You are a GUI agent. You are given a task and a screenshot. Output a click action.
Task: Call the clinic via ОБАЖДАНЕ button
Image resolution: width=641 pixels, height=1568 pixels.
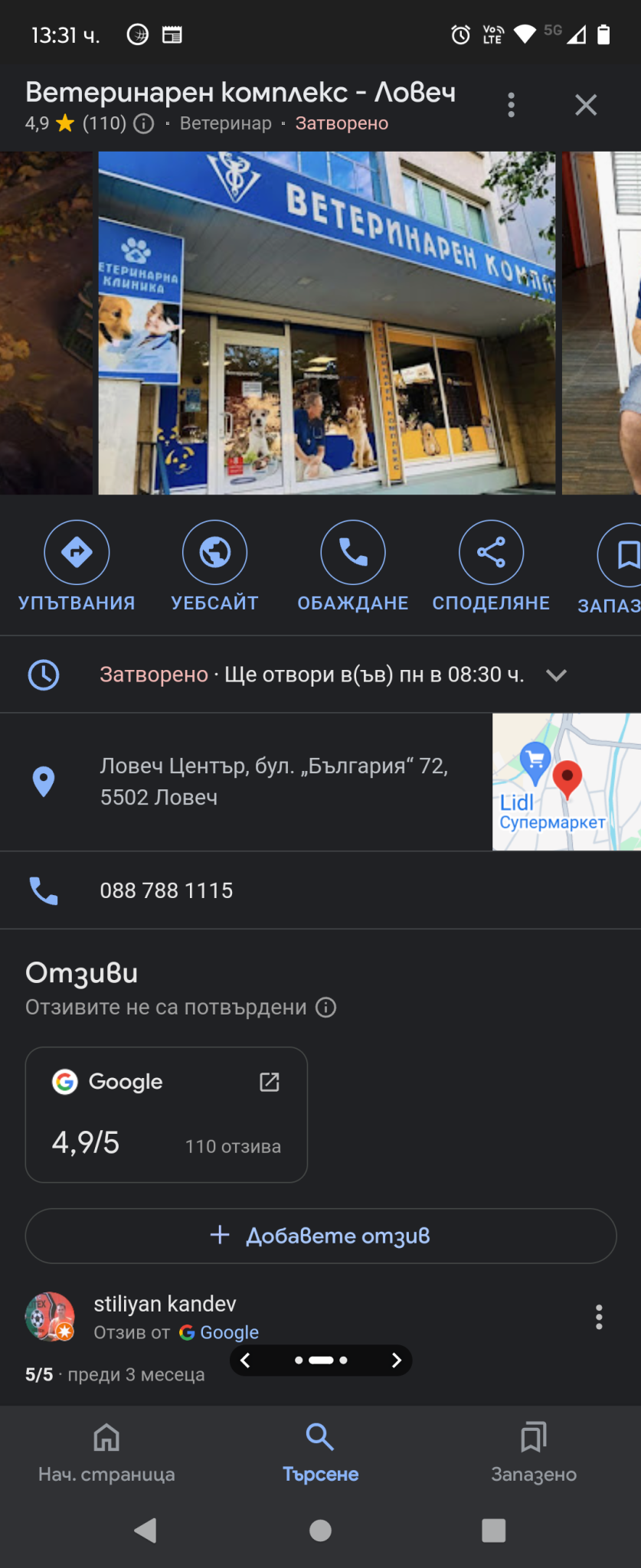click(x=352, y=552)
